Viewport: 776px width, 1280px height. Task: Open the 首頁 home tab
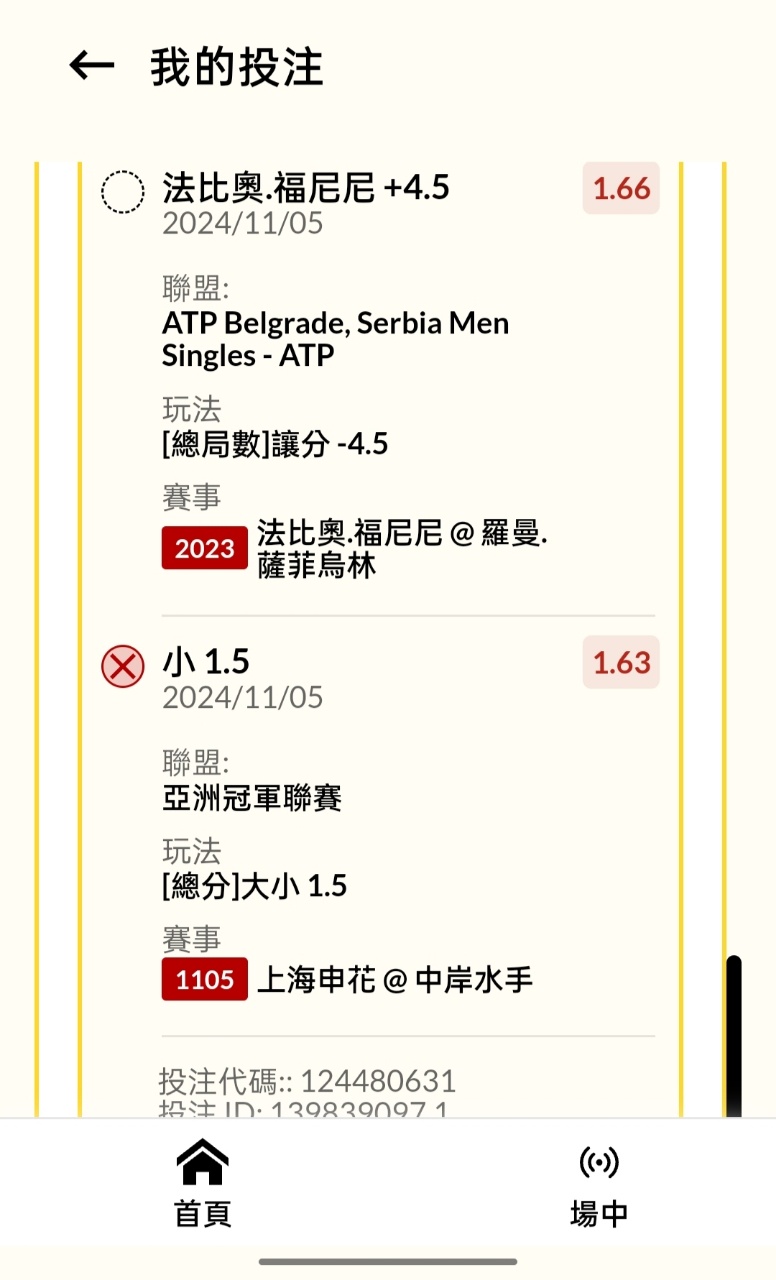pos(203,1184)
